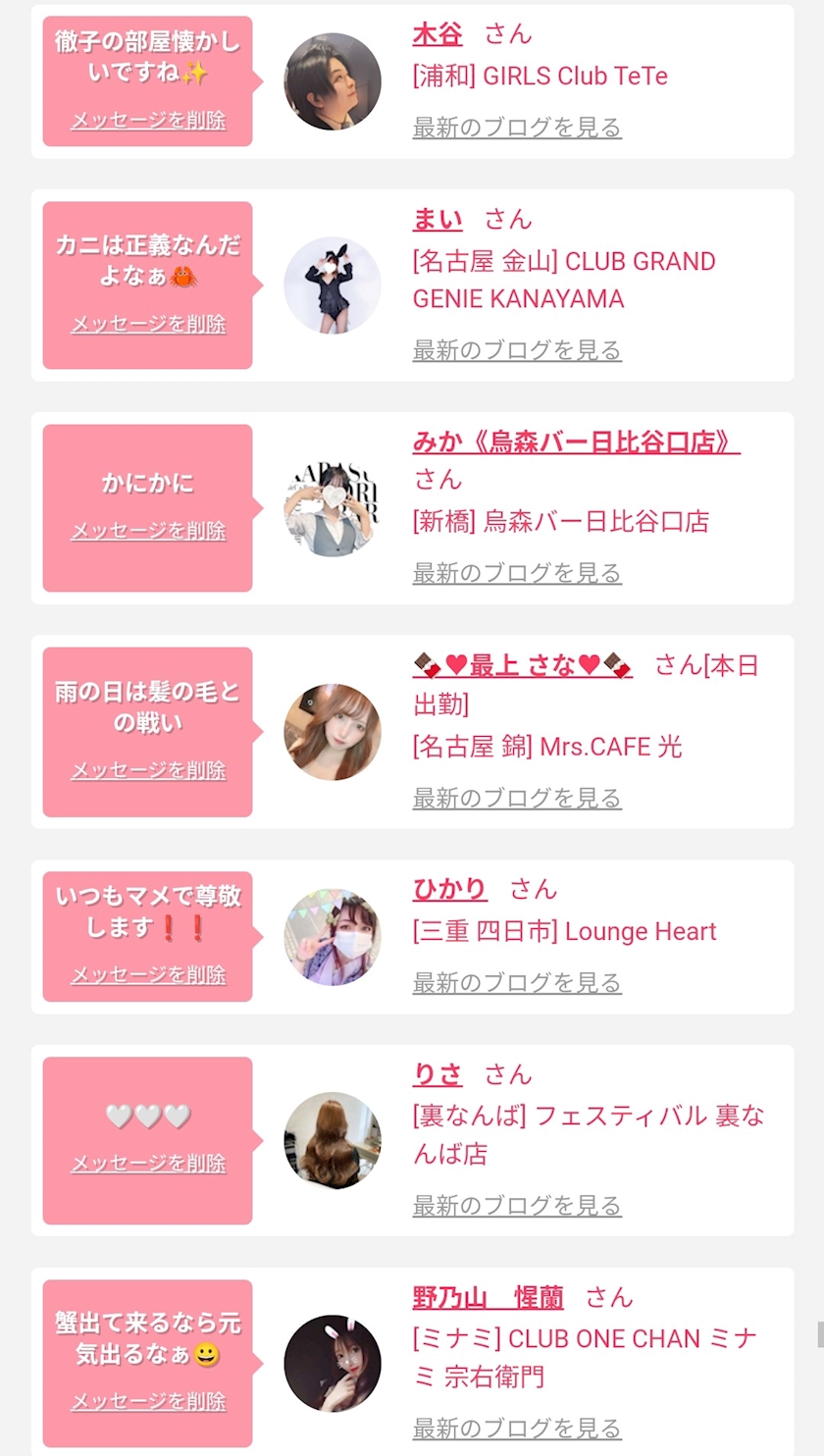View the latest blog of ひかり
Image resolution: width=824 pixels, height=1456 pixels.
click(x=517, y=982)
